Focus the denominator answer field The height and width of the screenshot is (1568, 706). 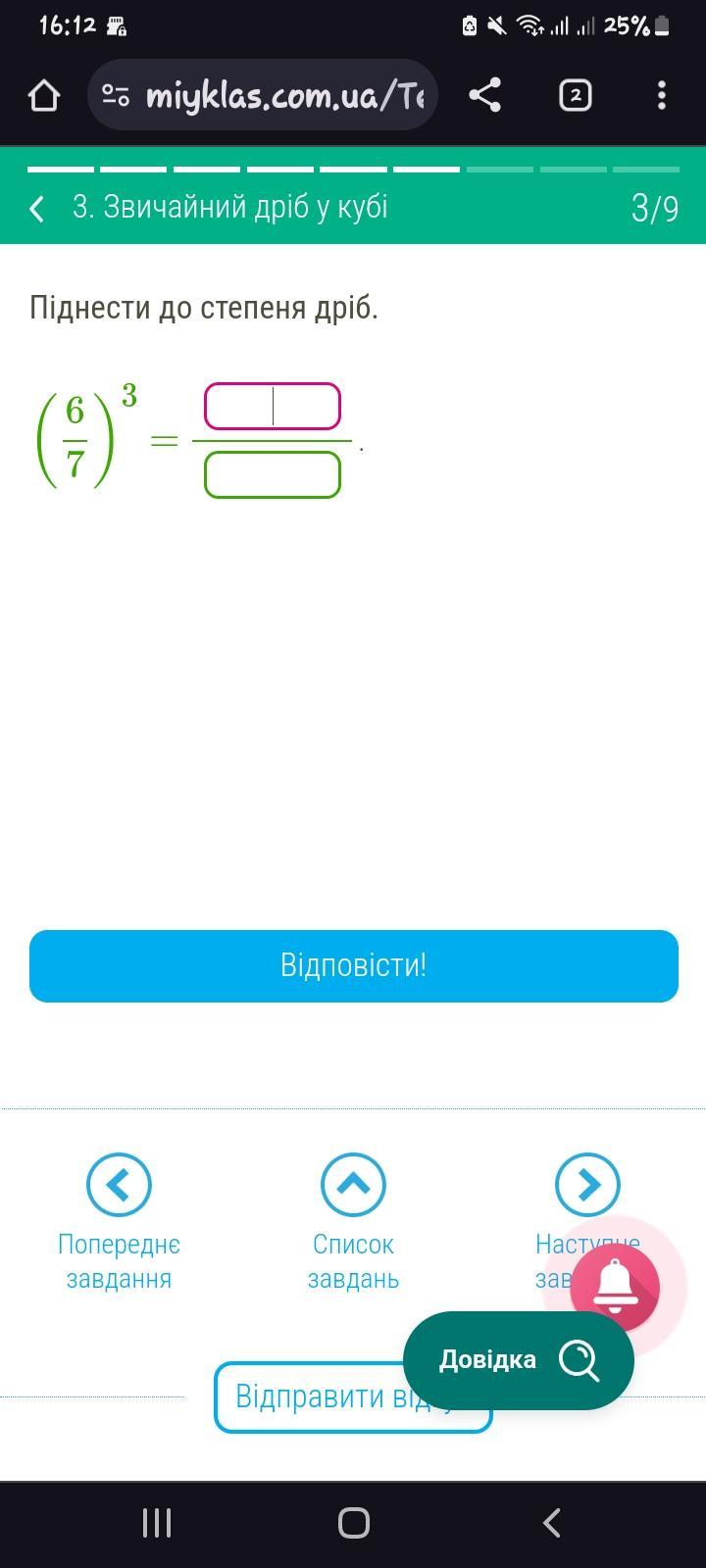[273, 474]
